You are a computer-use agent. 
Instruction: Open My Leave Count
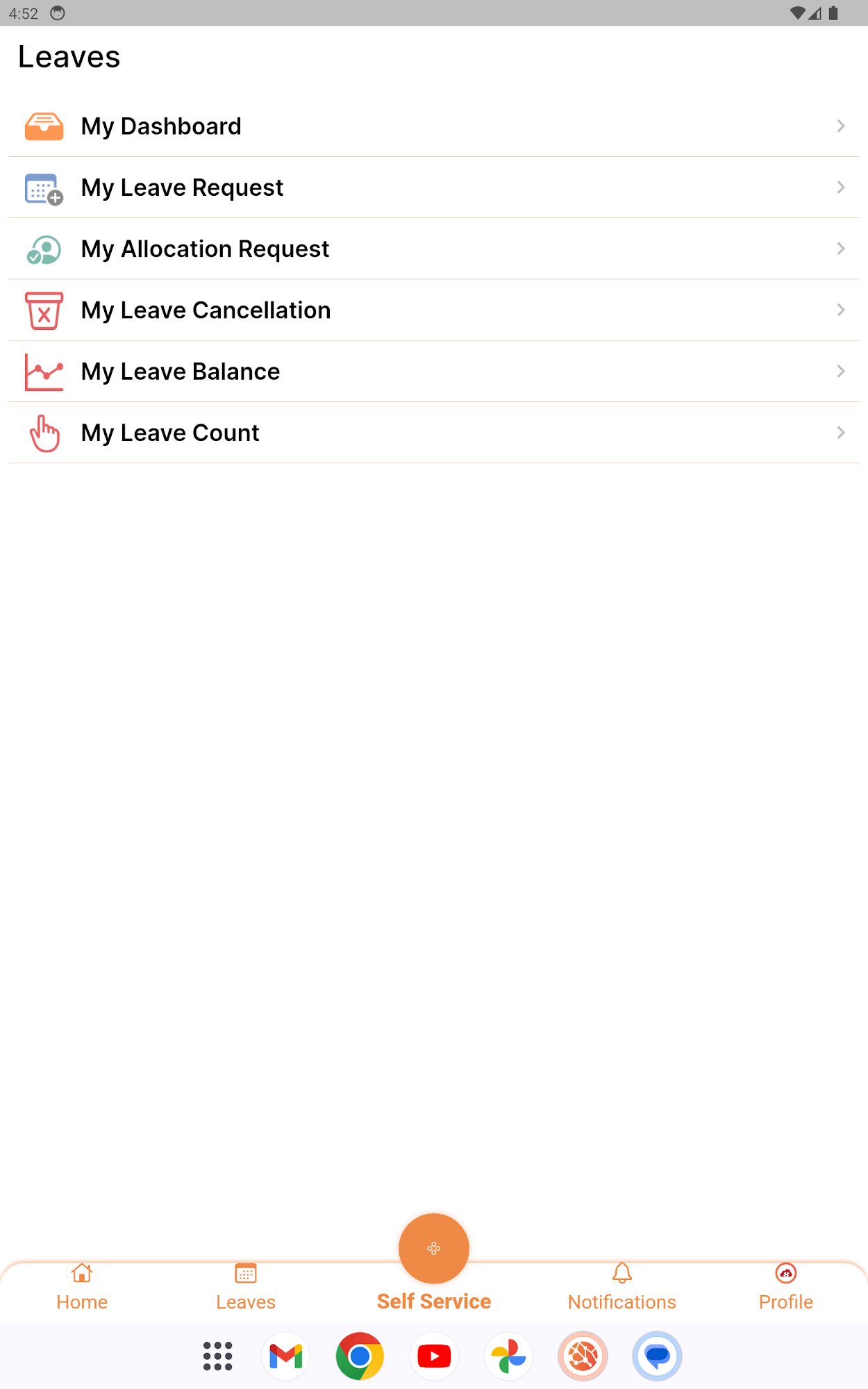tap(434, 433)
